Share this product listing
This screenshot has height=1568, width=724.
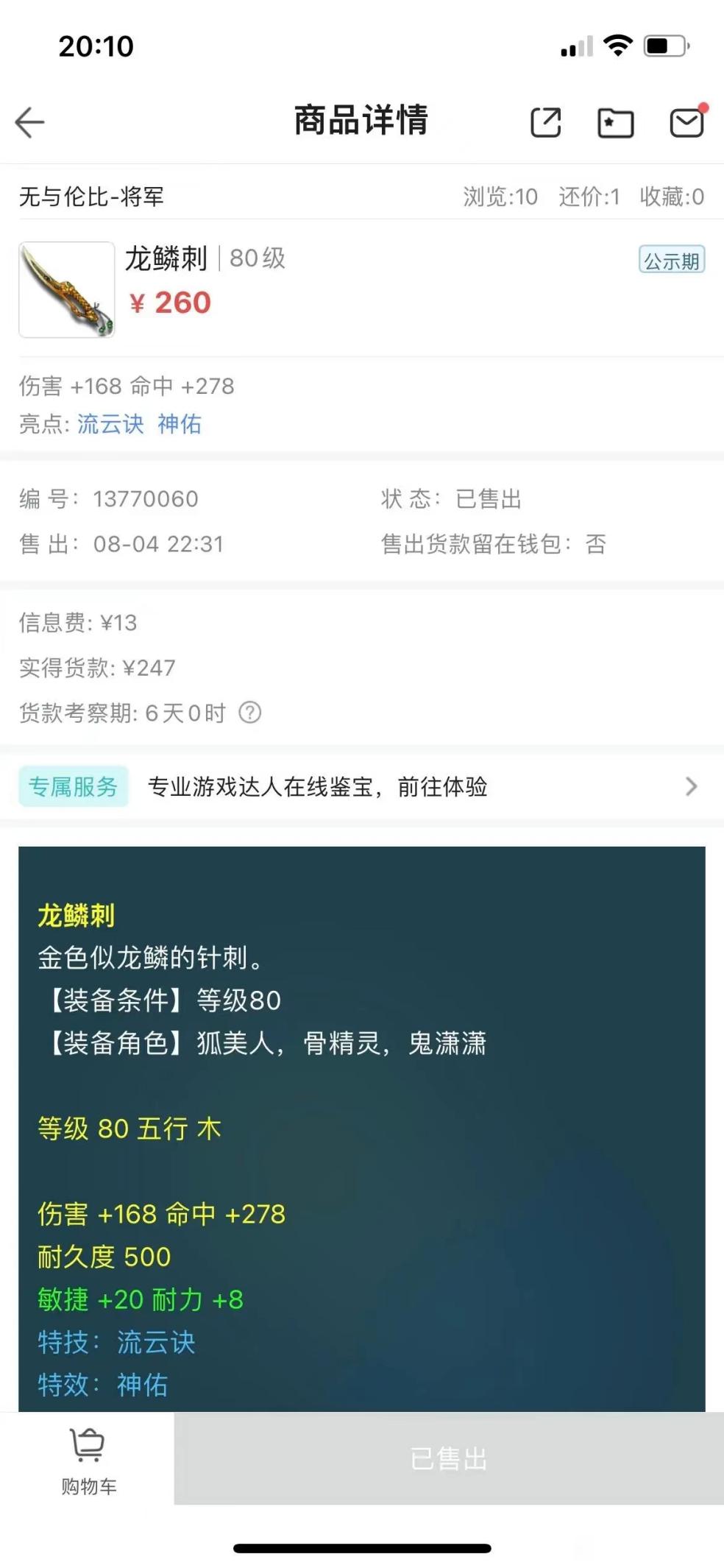pos(546,122)
